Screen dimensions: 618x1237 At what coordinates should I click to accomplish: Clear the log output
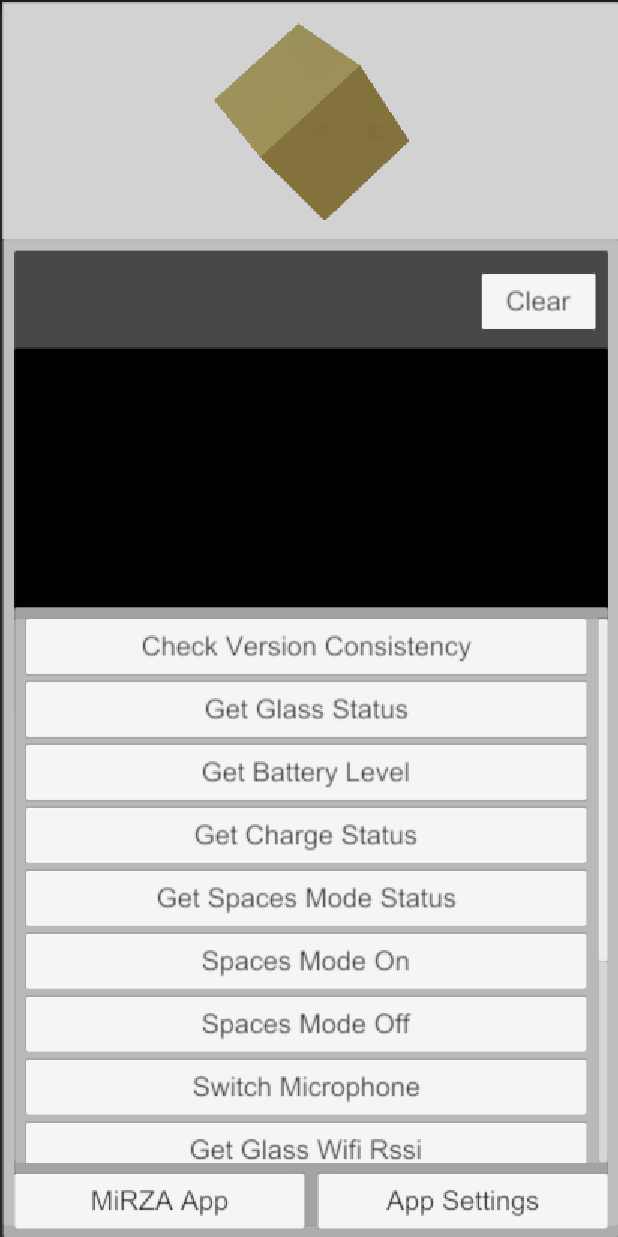[538, 301]
